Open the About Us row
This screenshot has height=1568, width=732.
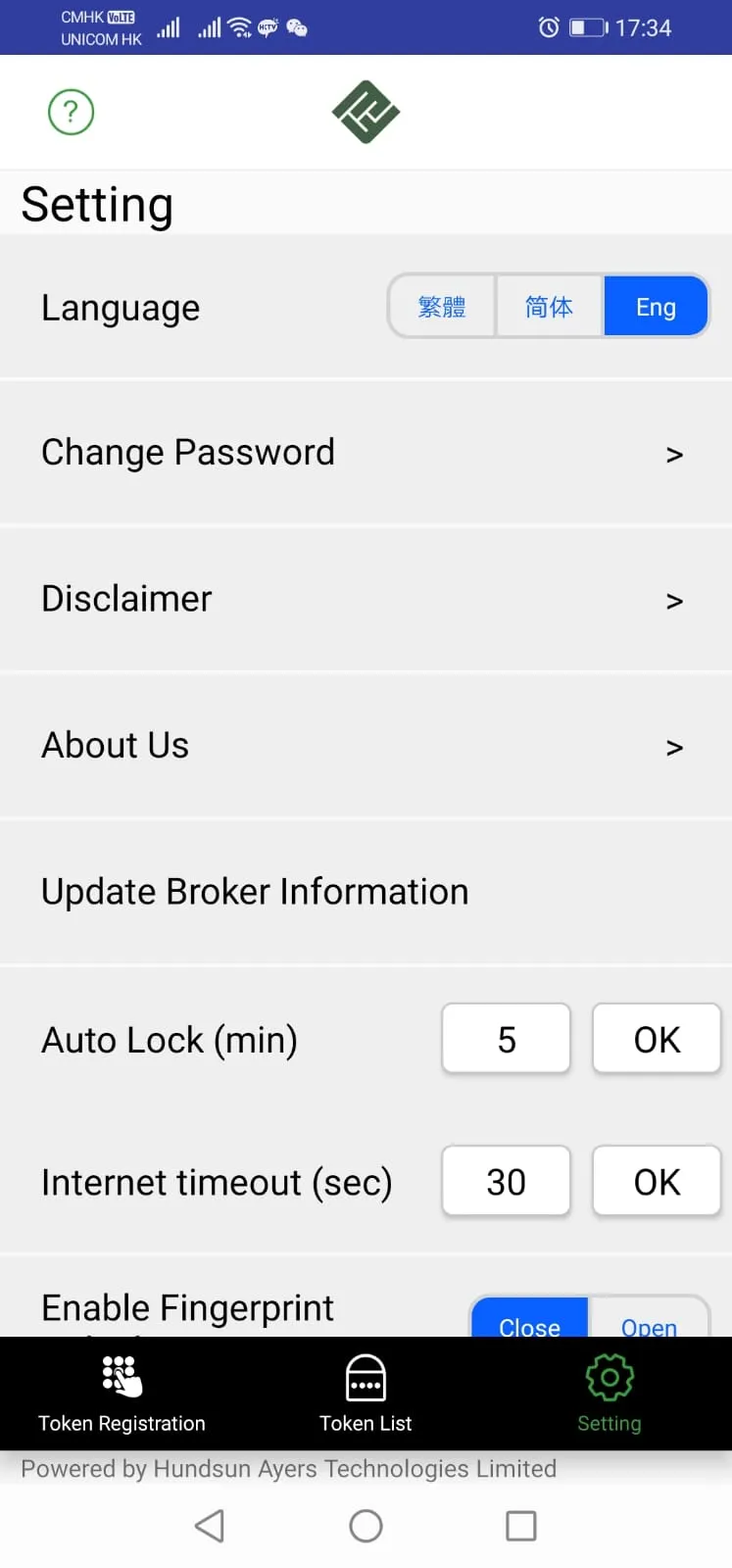tap(366, 746)
